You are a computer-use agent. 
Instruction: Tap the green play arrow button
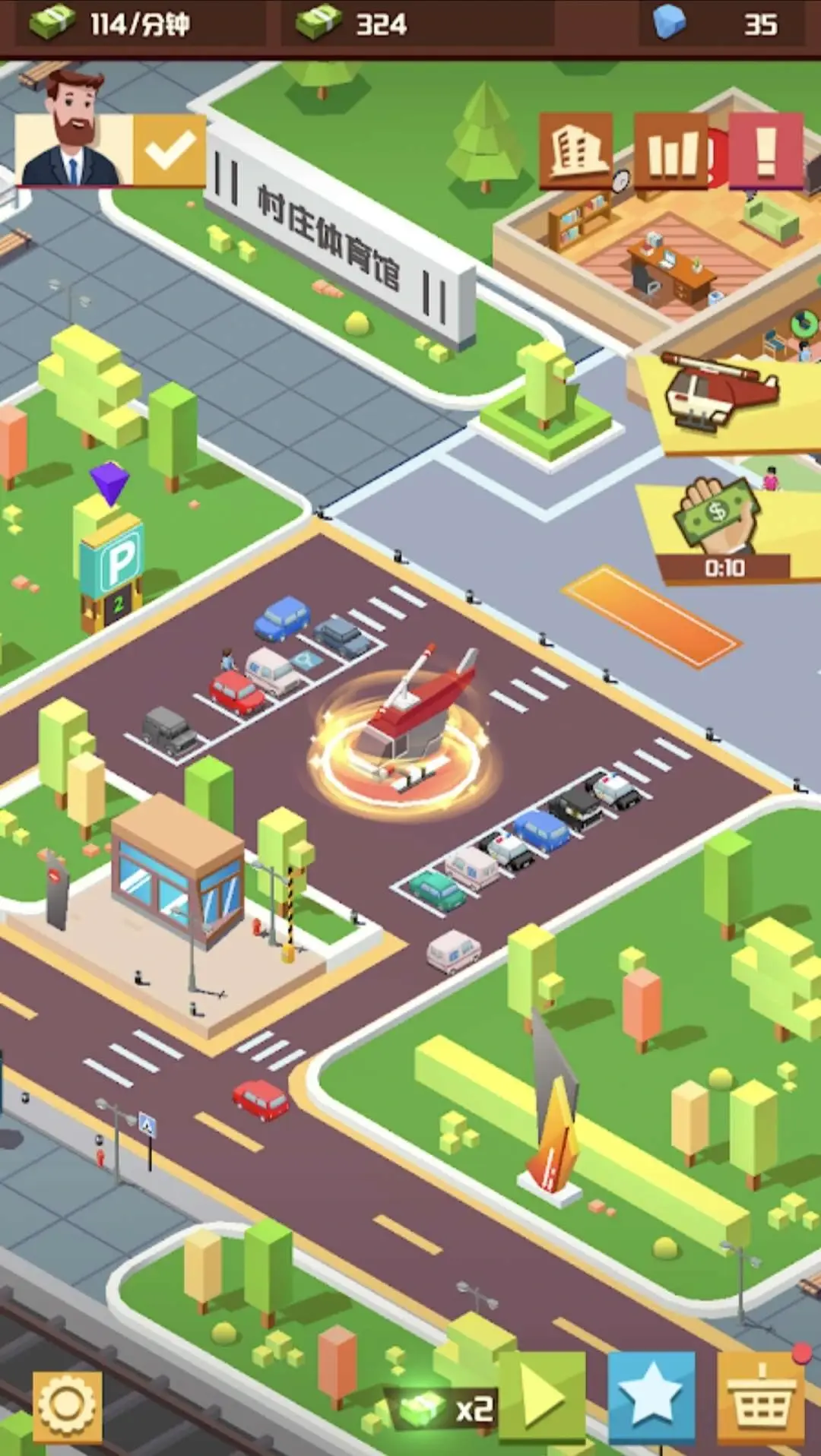click(541, 1398)
